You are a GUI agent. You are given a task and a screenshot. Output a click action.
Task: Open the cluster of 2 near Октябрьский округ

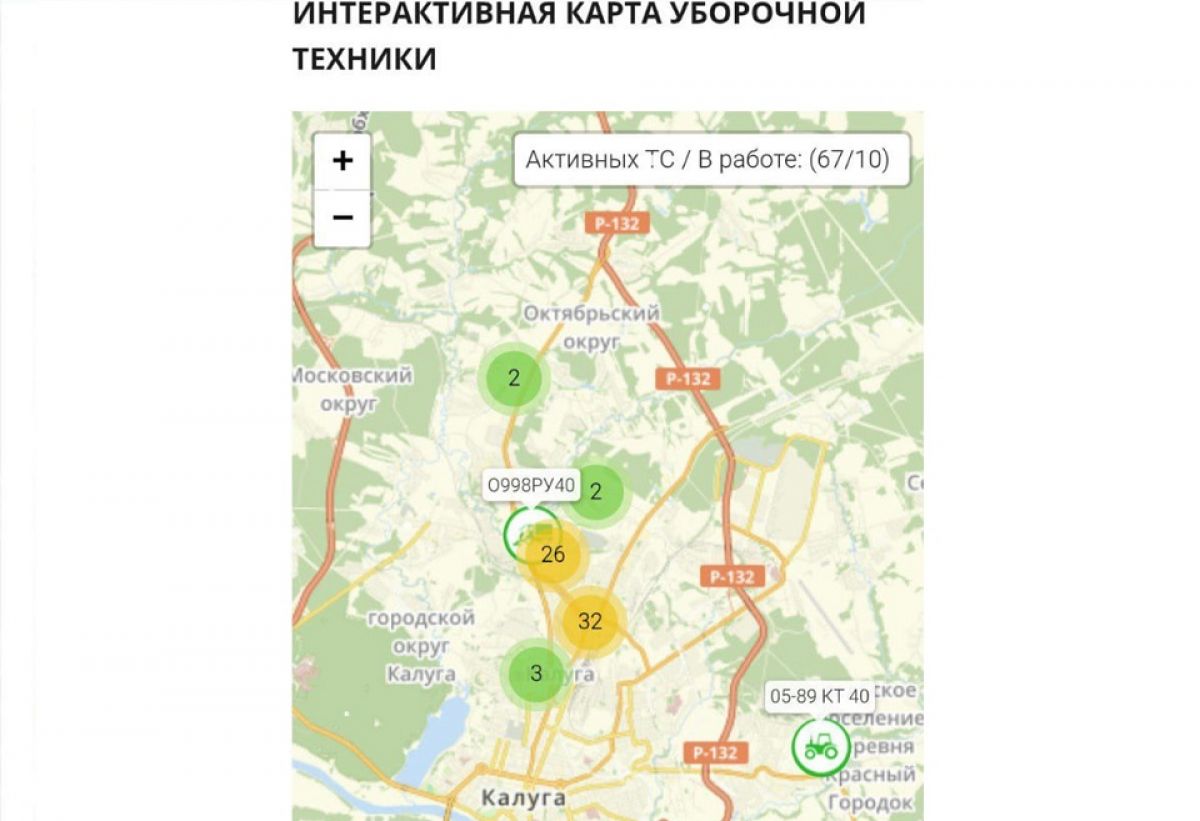(514, 378)
